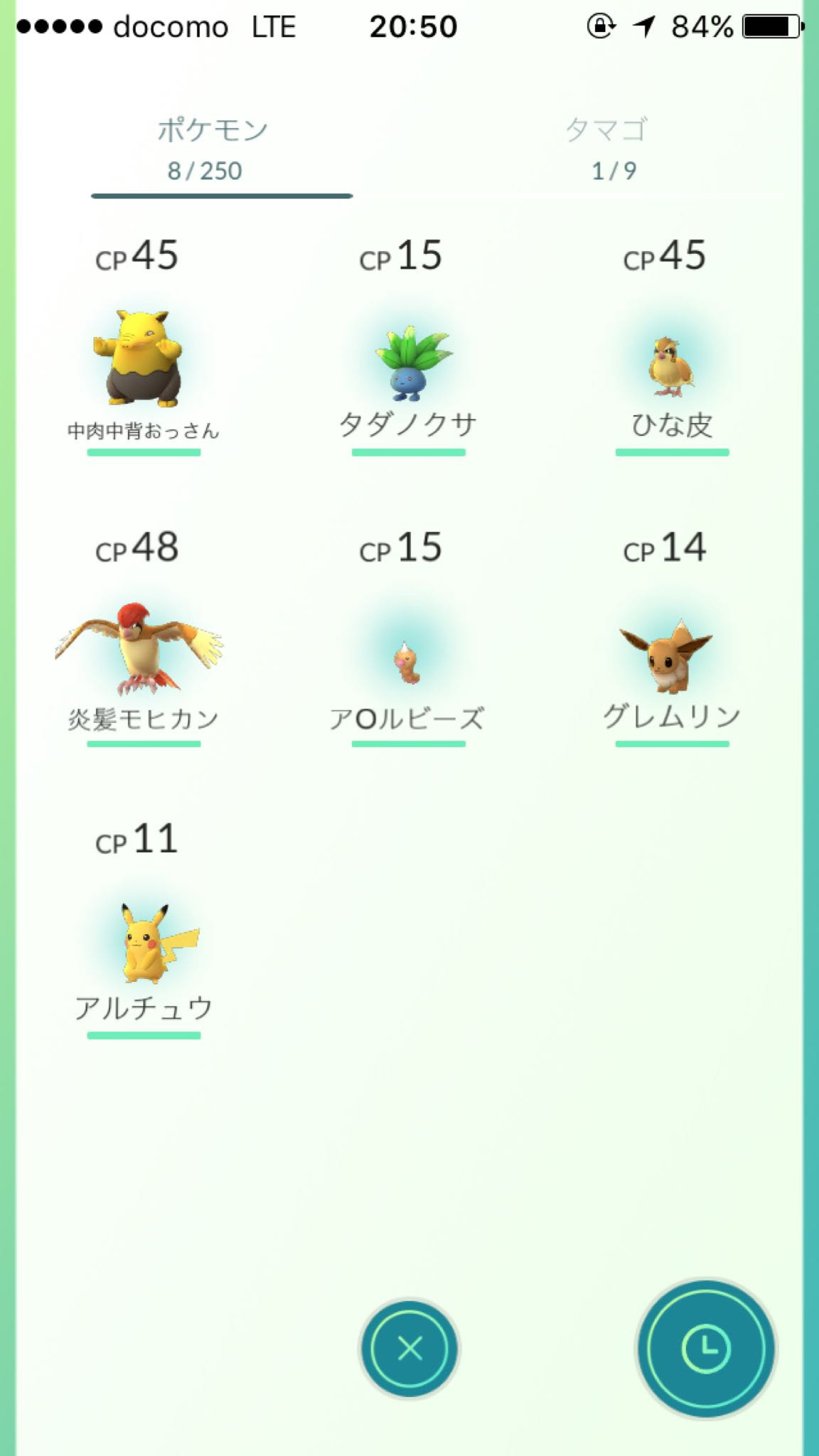Tap the CP 45 label above Drowzee
This screenshot has height=1456, width=819.
coord(139,257)
